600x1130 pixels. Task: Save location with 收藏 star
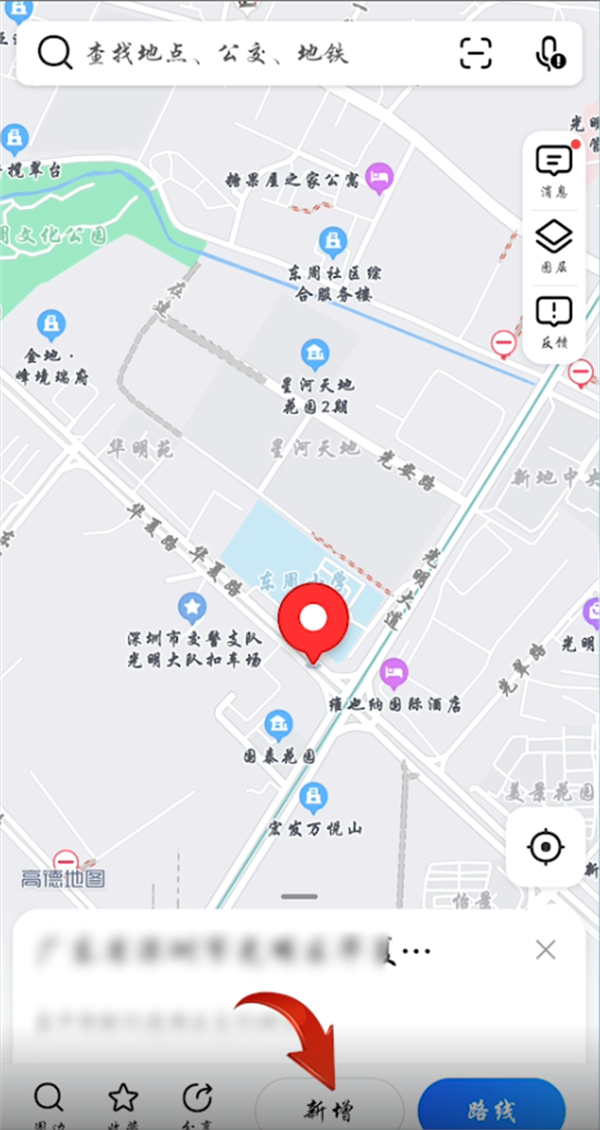[x=122, y=1101]
